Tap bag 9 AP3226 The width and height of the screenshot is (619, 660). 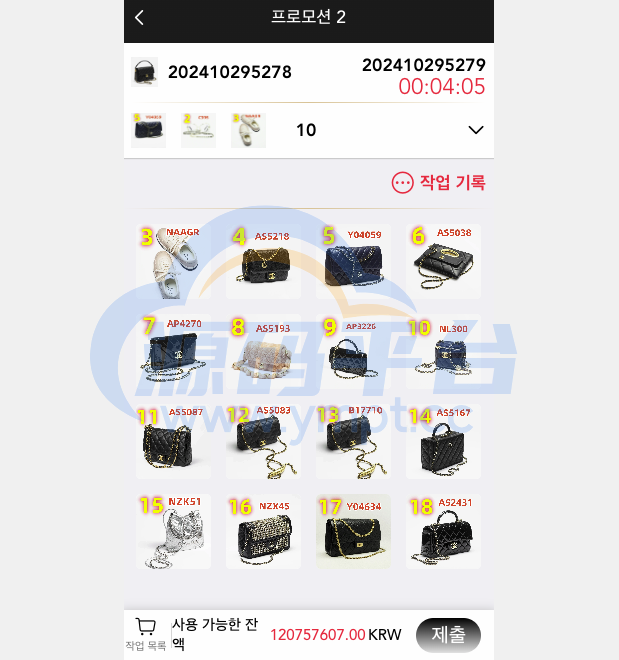pyautogui.click(x=353, y=352)
